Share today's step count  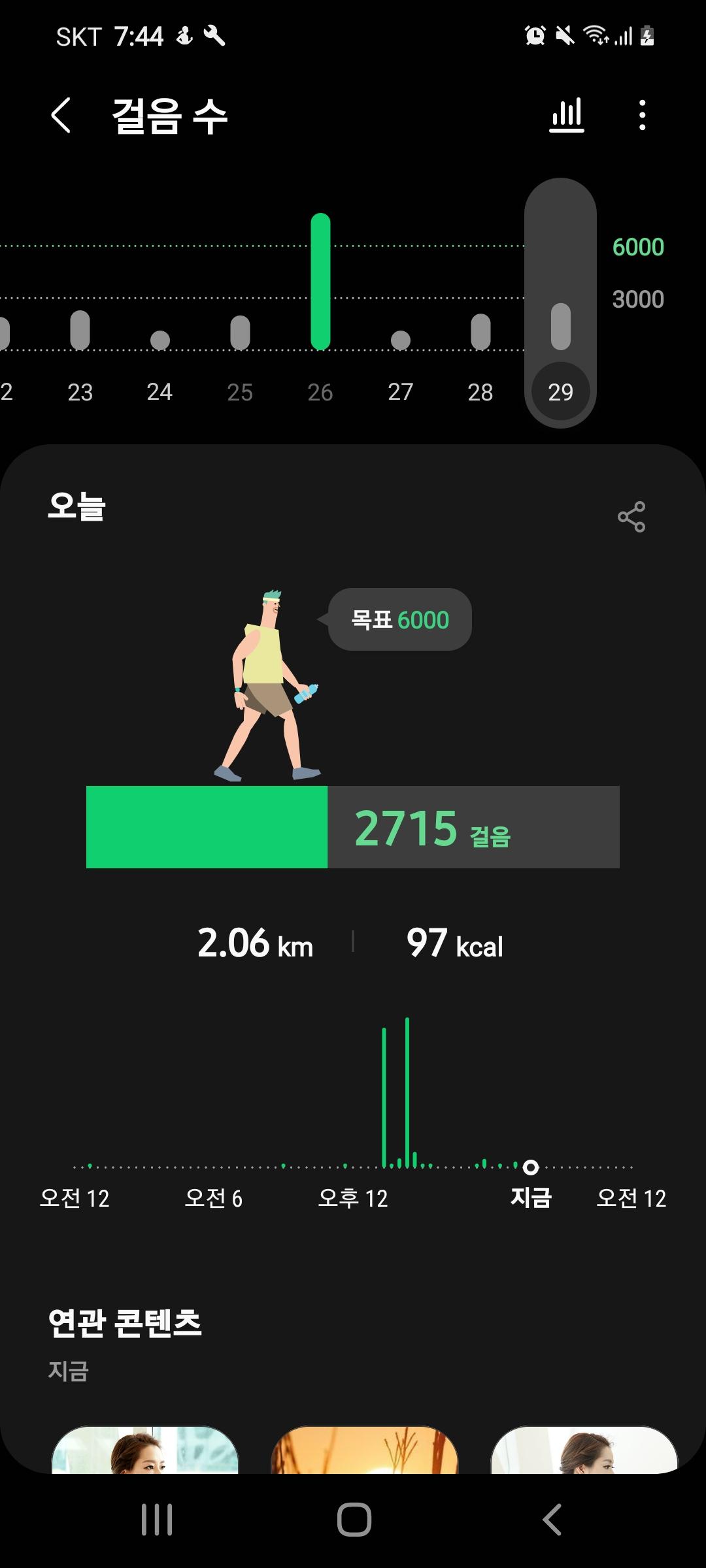coord(631,517)
